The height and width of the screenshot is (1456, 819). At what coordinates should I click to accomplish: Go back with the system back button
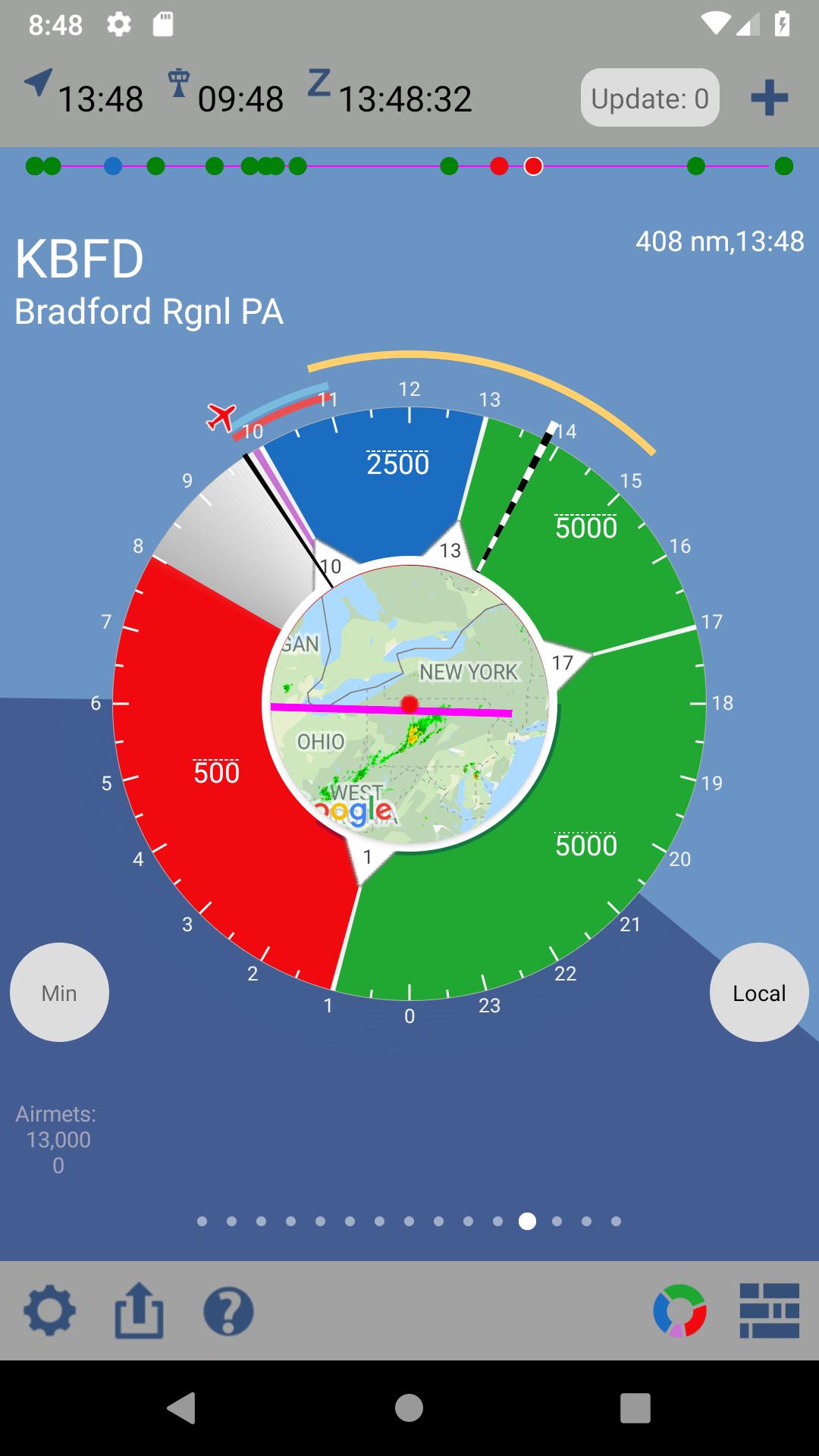coord(182,1407)
